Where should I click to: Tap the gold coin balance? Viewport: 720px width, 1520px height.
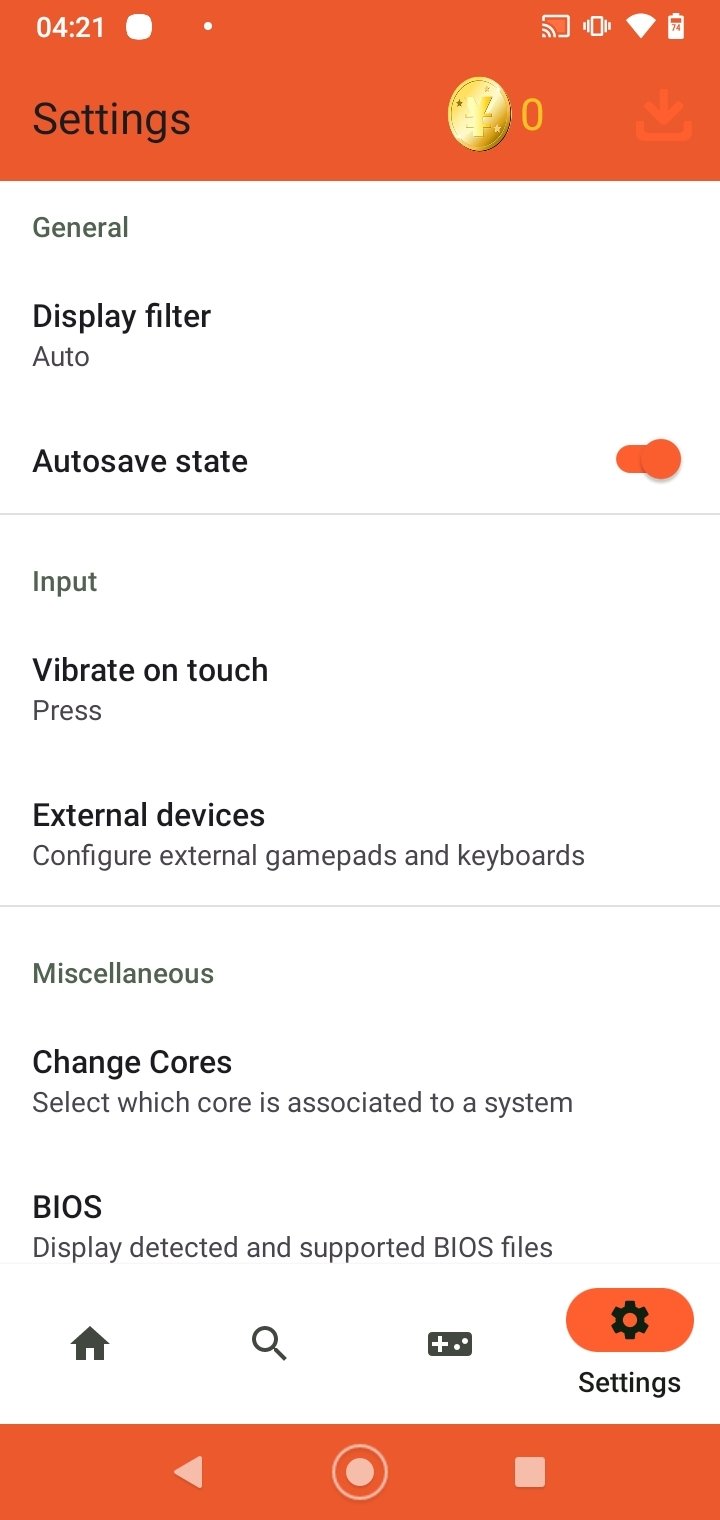(496, 115)
